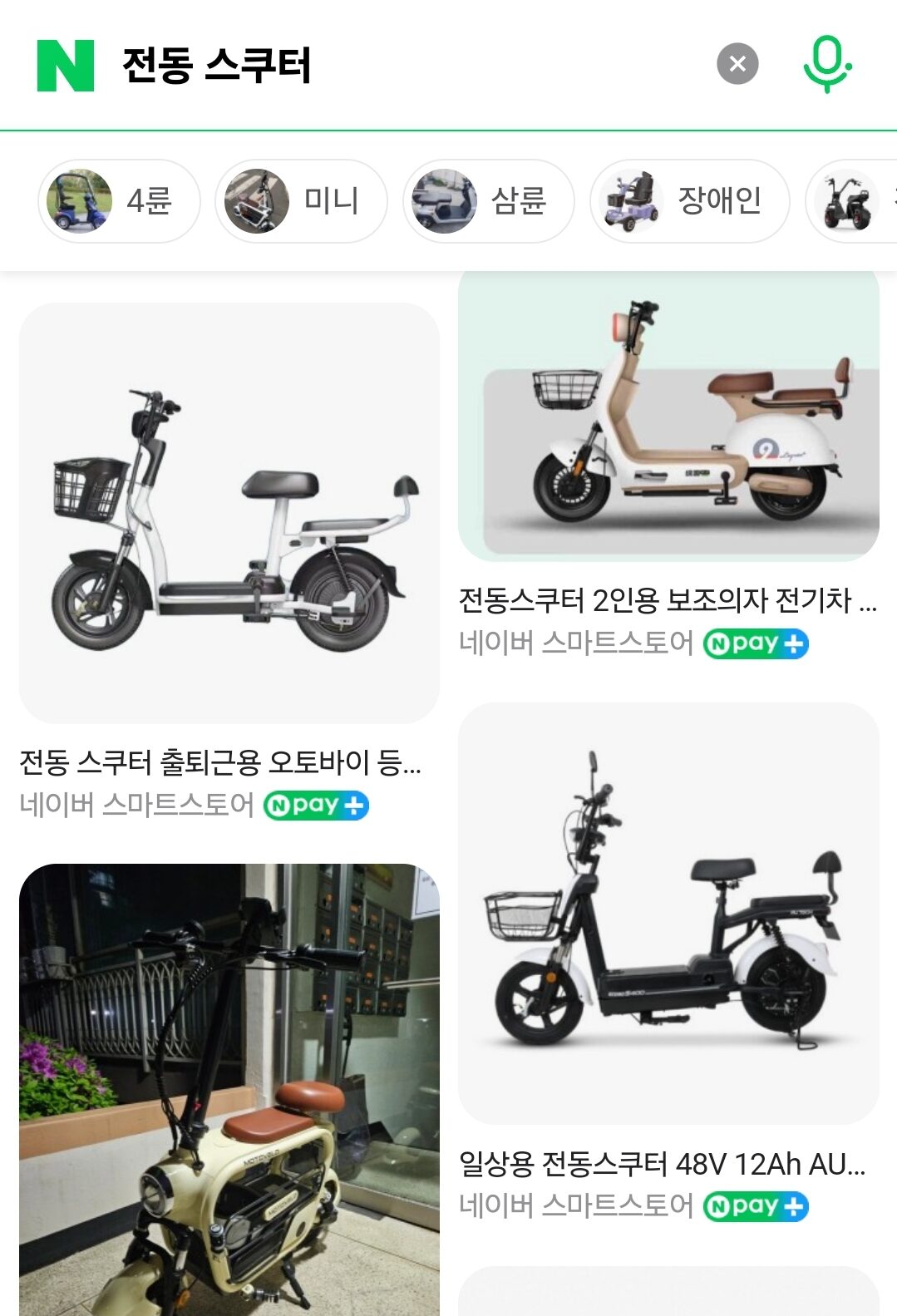Select the 삼륜 filter option

point(488,200)
